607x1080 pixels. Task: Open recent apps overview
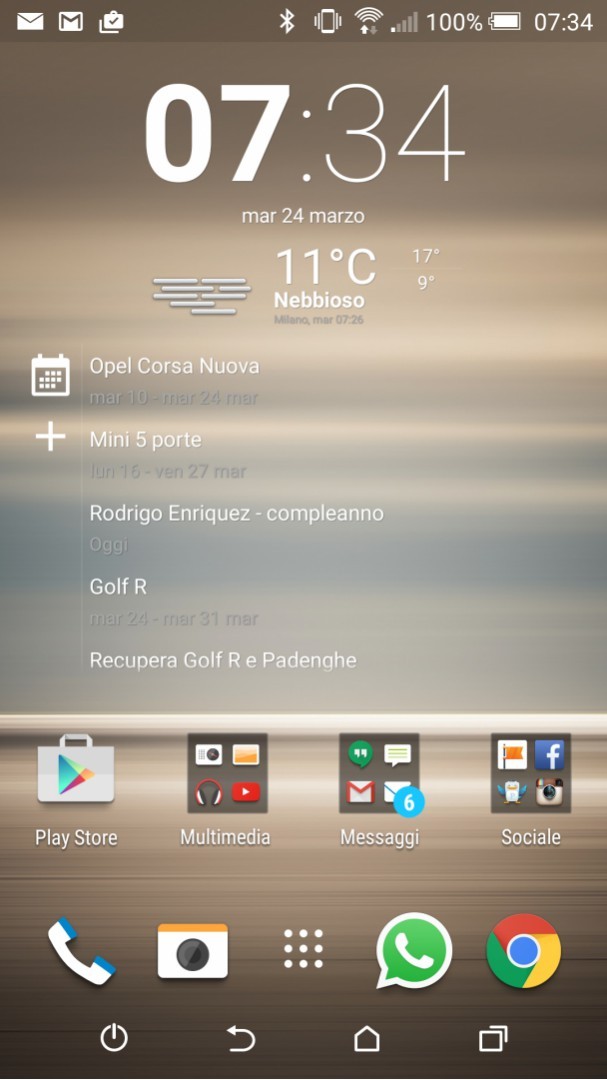point(493,1038)
